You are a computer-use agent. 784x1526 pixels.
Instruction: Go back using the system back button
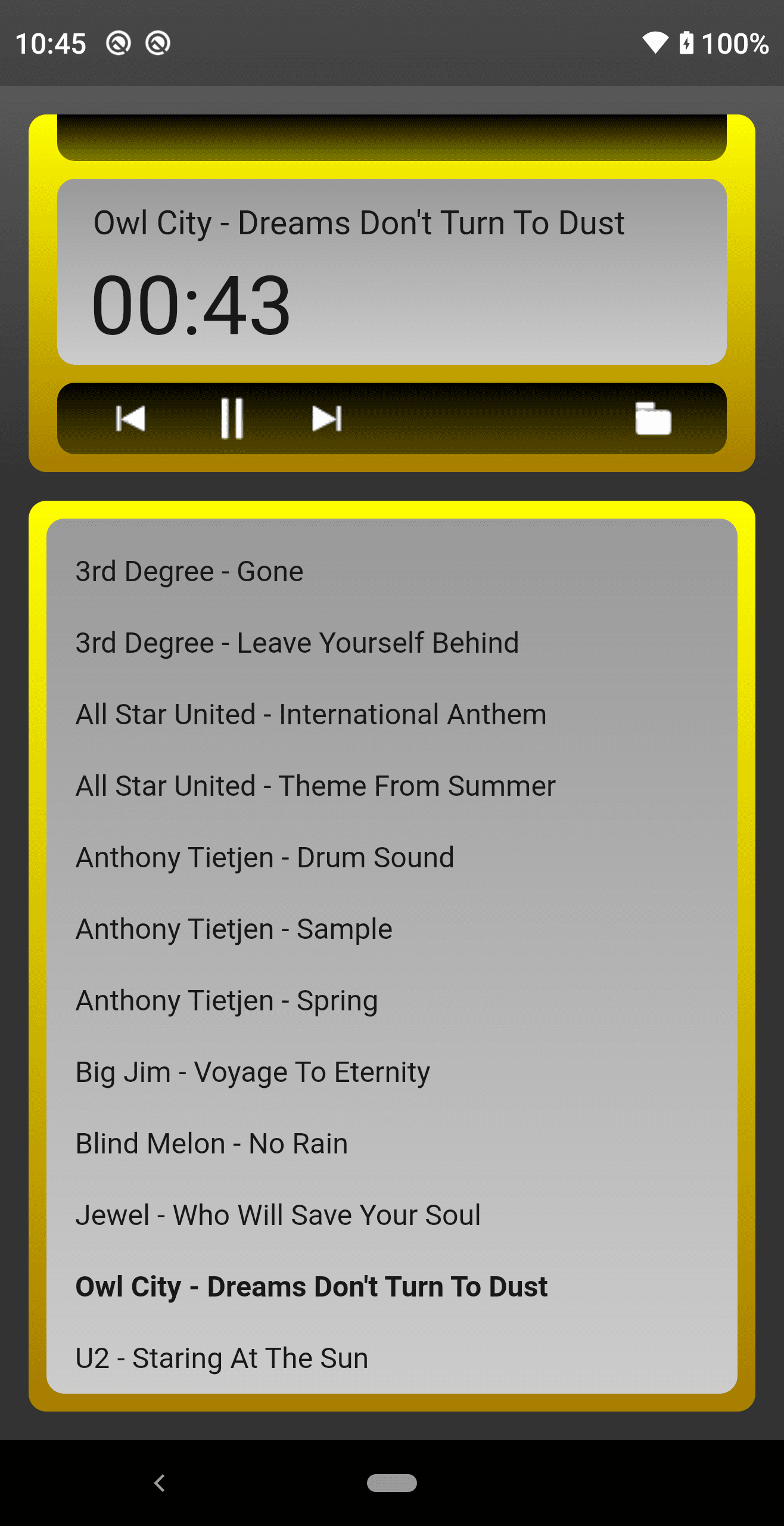(x=159, y=1483)
